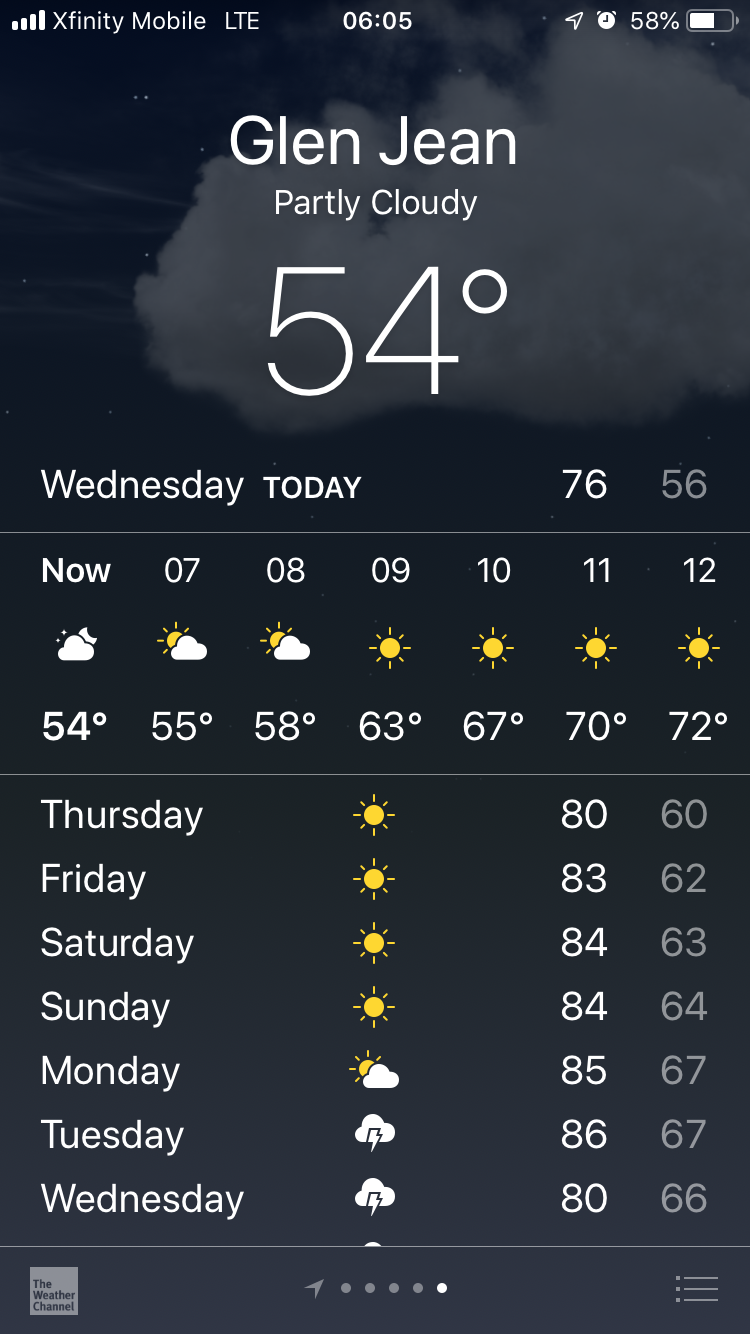Open the city list menu
Image resolution: width=750 pixels, height=1334 pixels.
696,1289
